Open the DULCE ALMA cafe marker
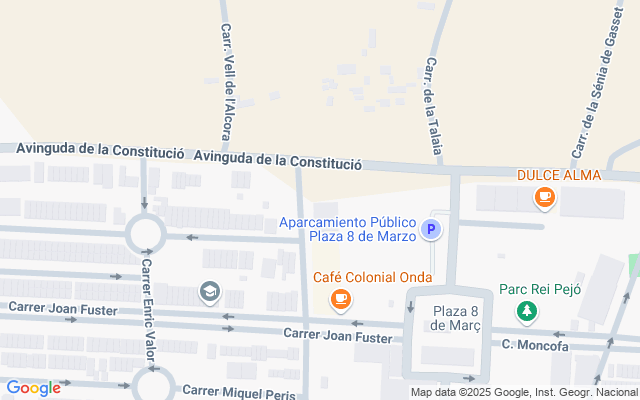640x400 pixels. click(545, 198)
